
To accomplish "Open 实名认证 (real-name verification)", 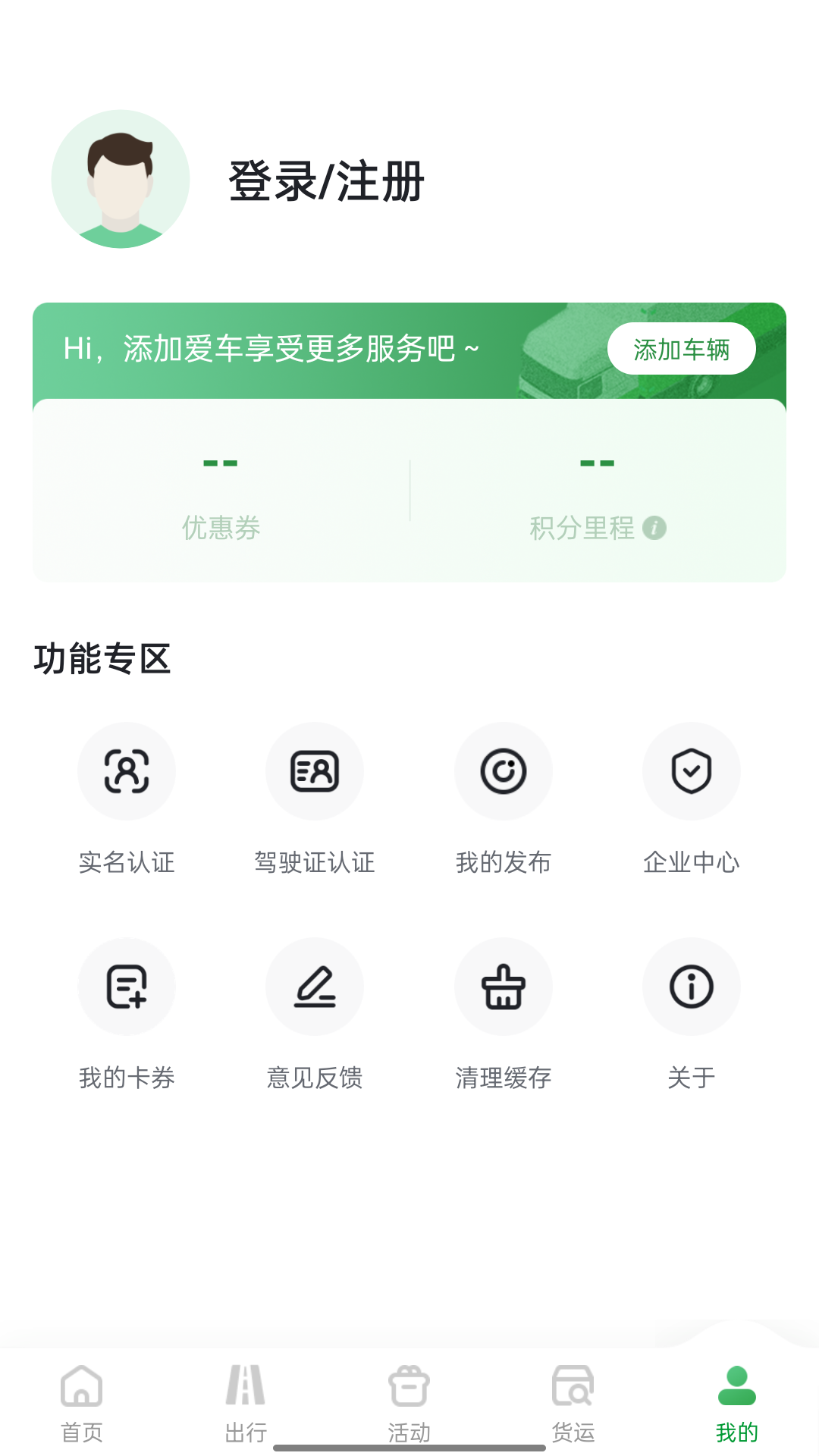I will [127, 804].
